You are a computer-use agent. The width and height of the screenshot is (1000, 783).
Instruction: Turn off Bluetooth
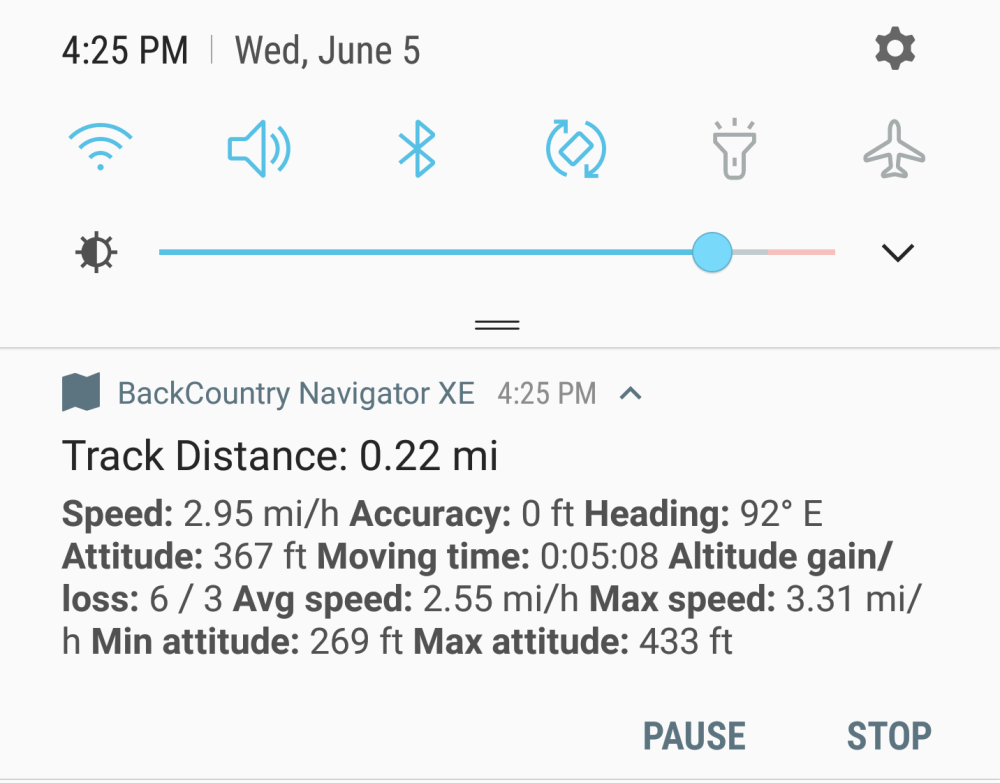point(416,150)
